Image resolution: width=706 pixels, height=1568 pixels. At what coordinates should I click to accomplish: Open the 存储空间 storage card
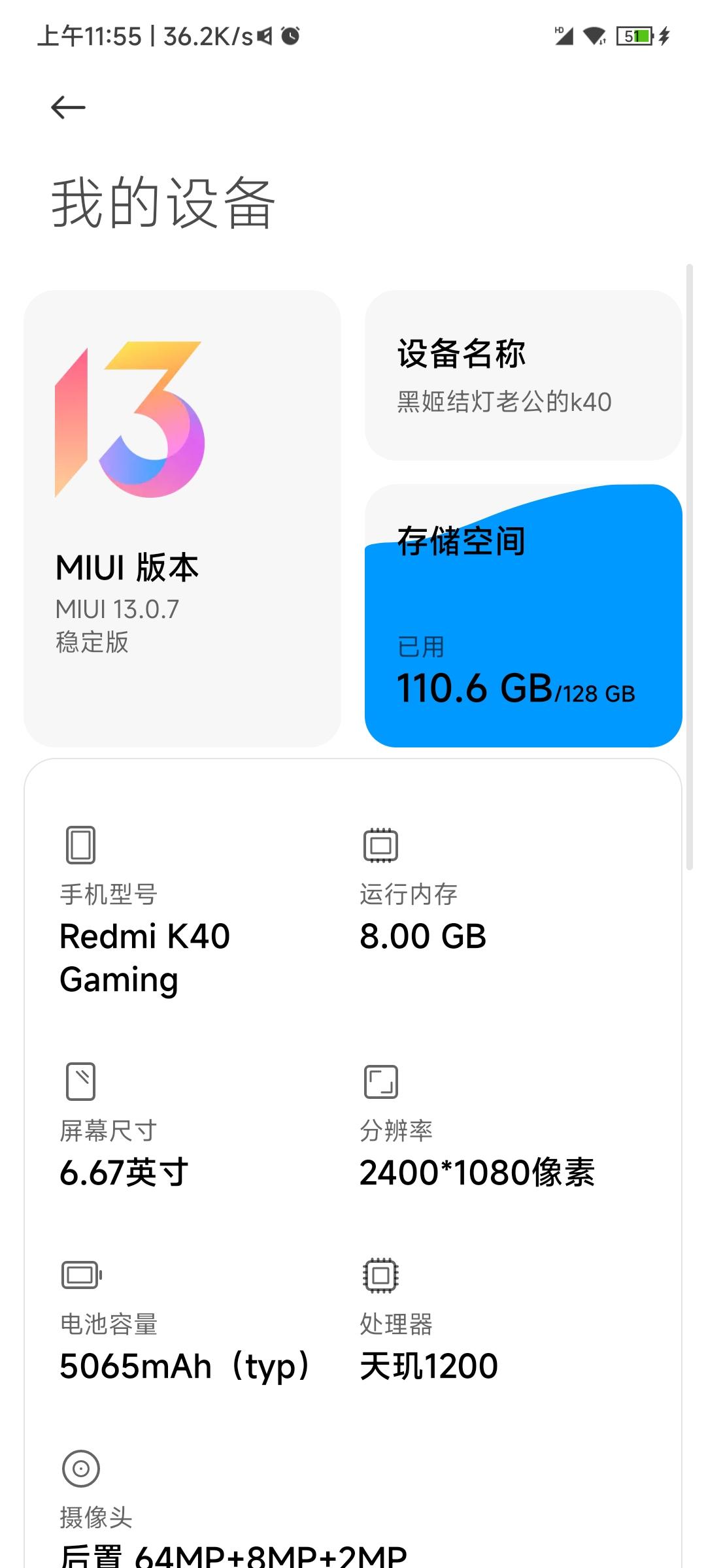pyautogui.click(x=523, y=615)
